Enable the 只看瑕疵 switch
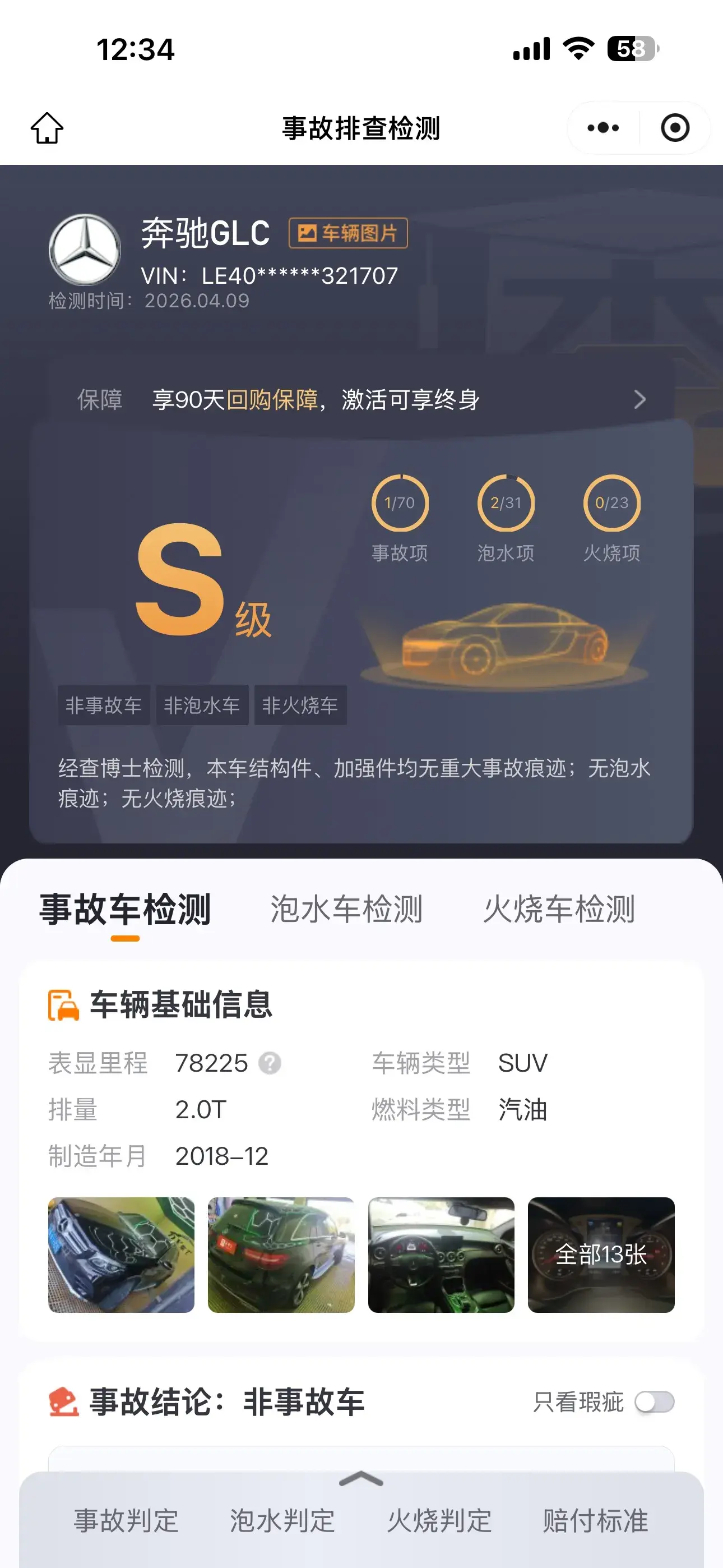The width and height of the screenshot is (723, 1568). tap(654, 1403)
